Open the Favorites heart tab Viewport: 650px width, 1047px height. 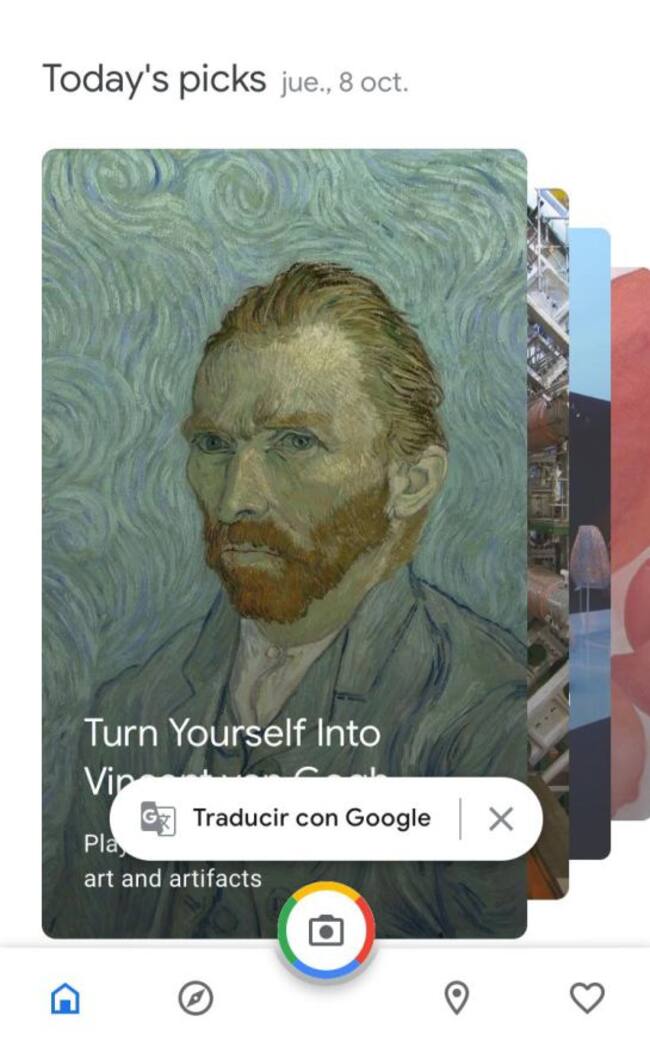point(587,997)
